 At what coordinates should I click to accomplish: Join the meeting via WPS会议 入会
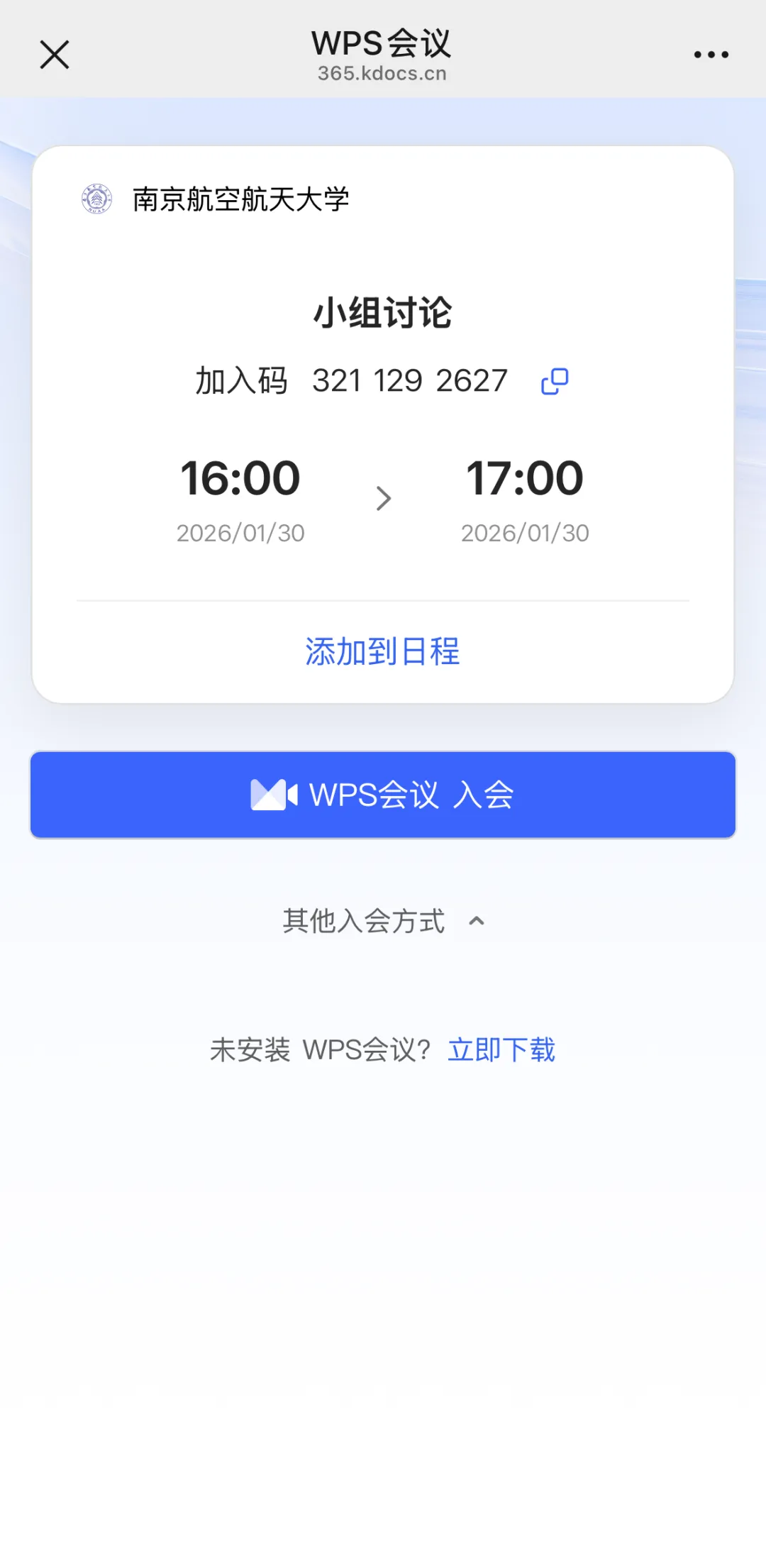coord(383,795)
